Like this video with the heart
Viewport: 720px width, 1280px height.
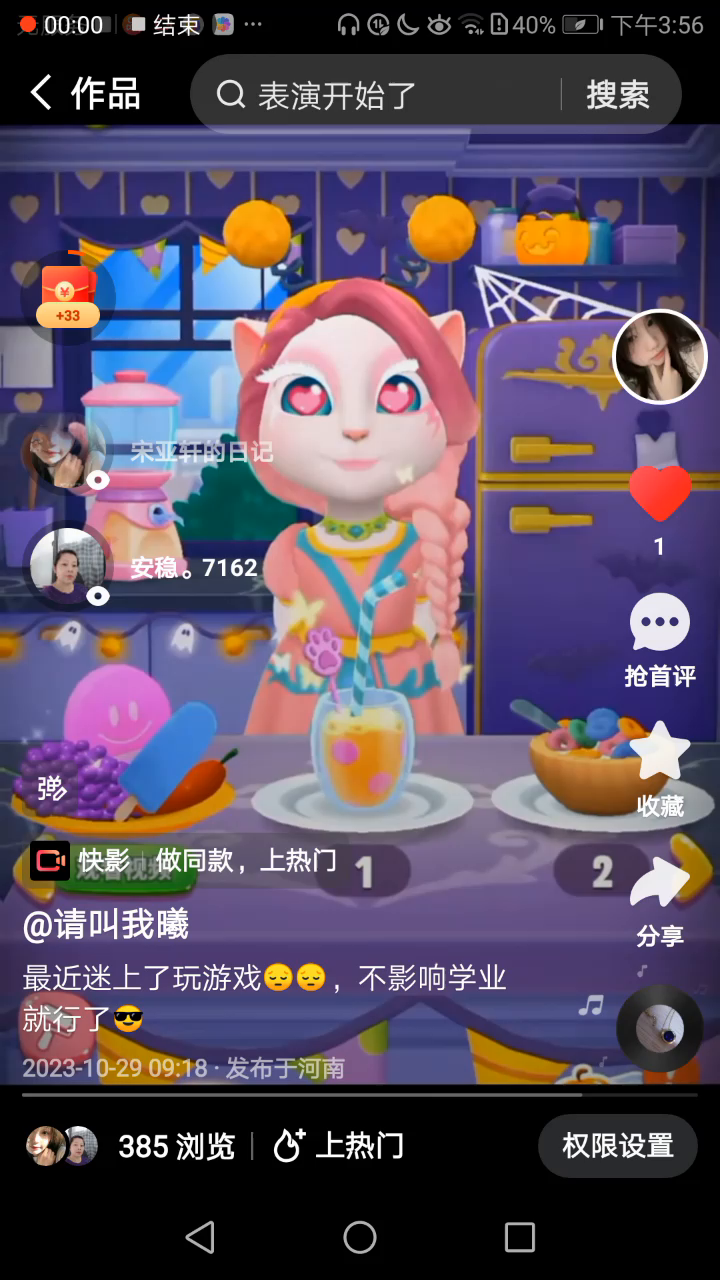pos(659,494)
